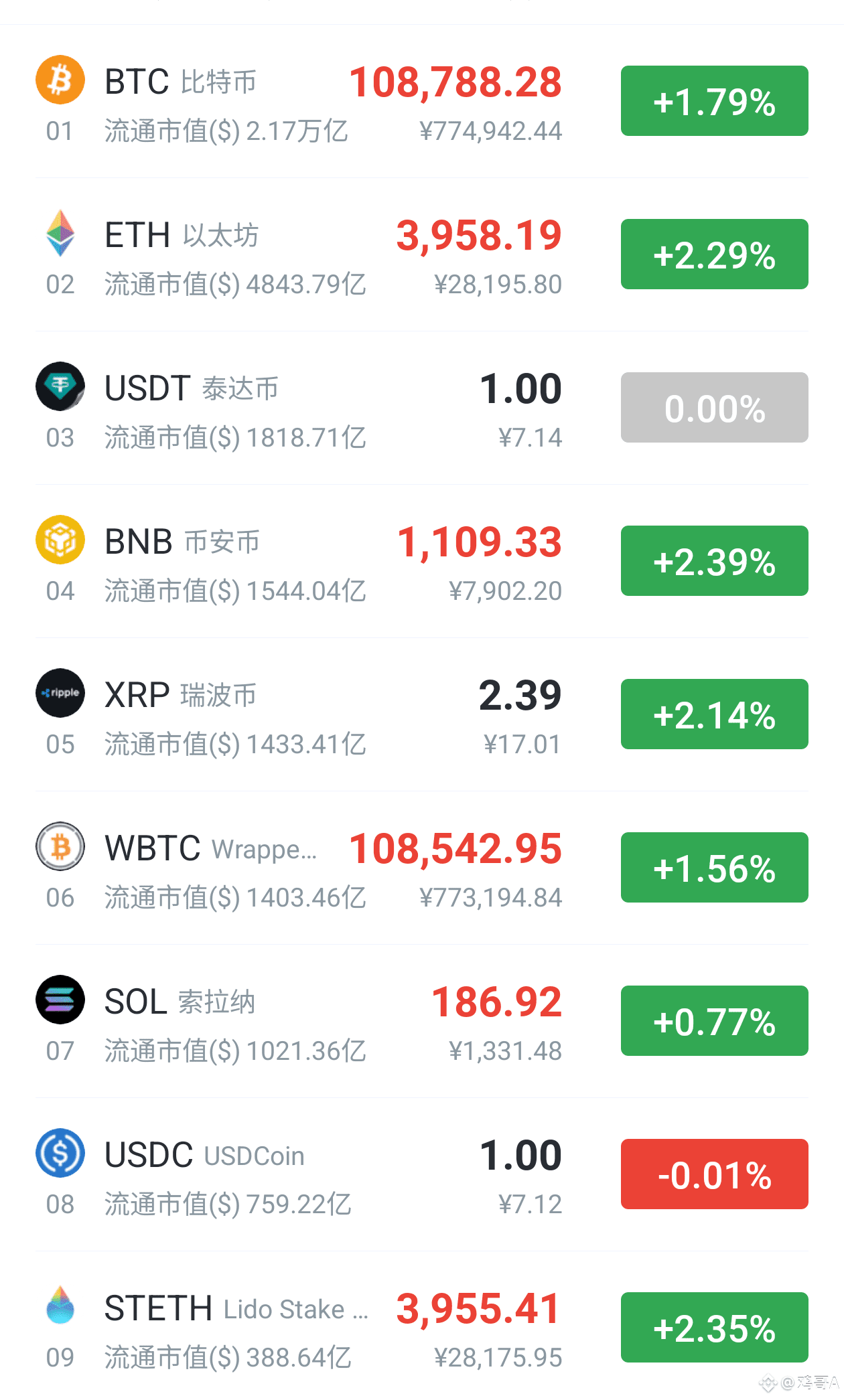Image resolution: width=844 pixels, height=1400 pixels.
Task: Click the WBTC wrapped Bitcoin icon
Action: tap(60, 846)
